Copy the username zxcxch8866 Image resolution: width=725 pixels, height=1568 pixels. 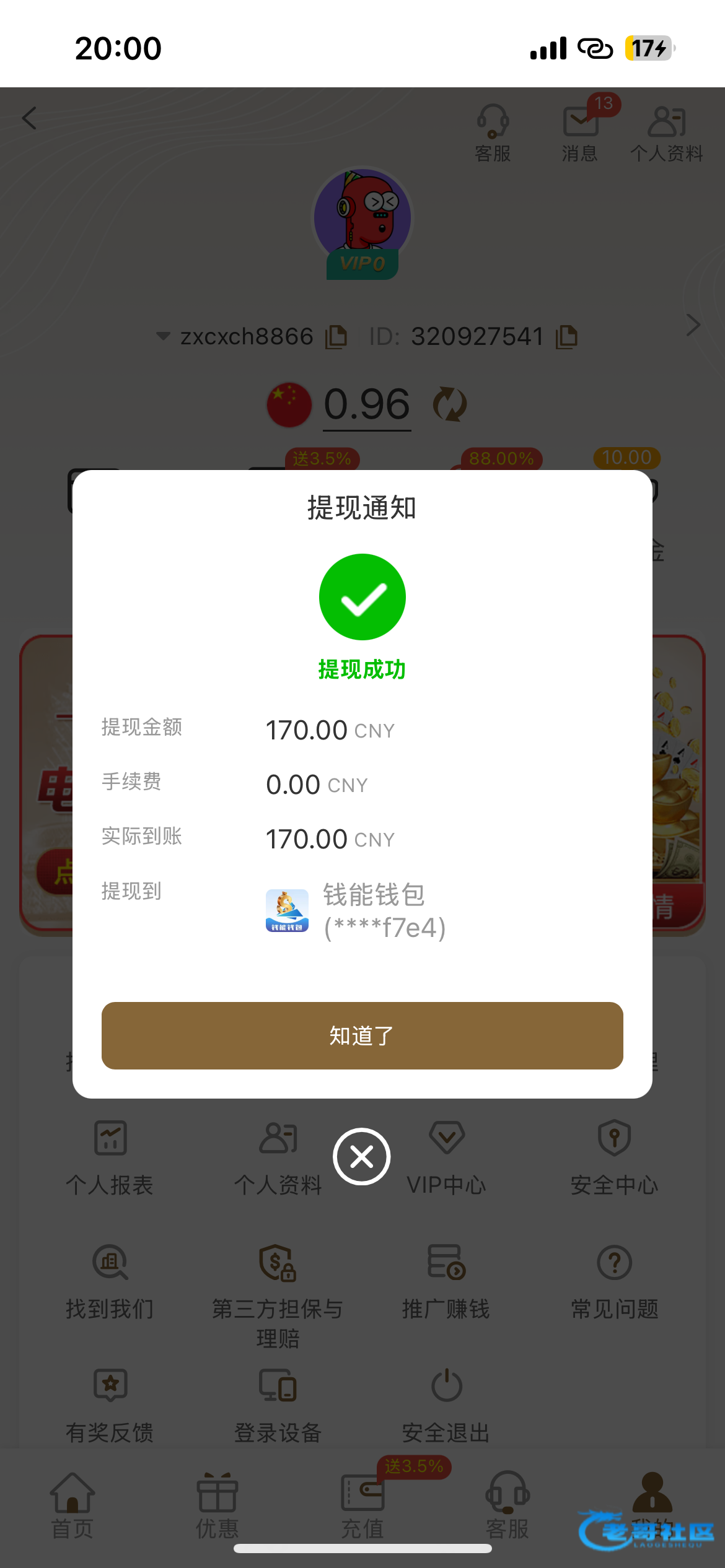click(x=336, y=337)
